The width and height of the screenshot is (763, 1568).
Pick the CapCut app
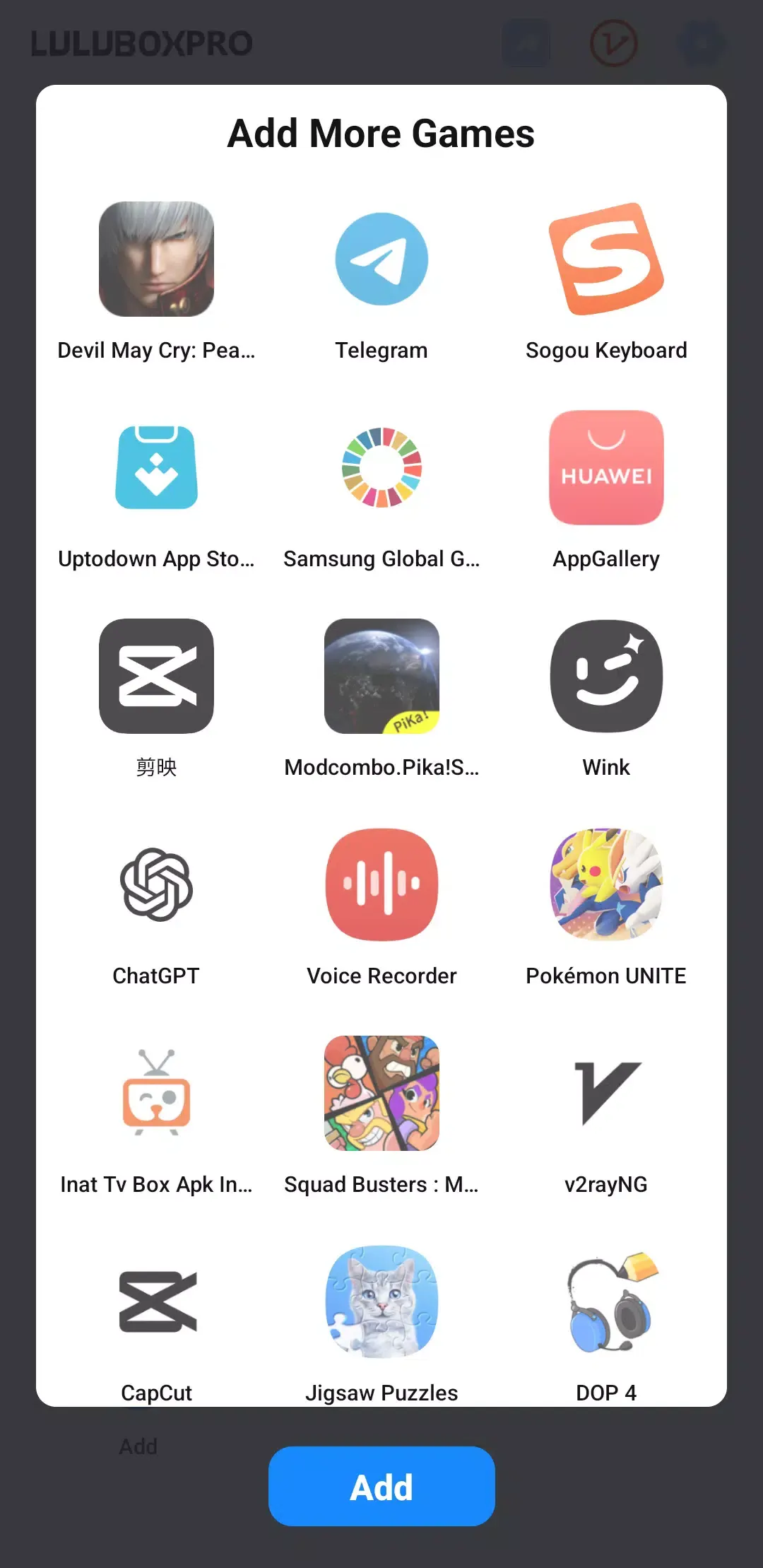click(156, 1302)
